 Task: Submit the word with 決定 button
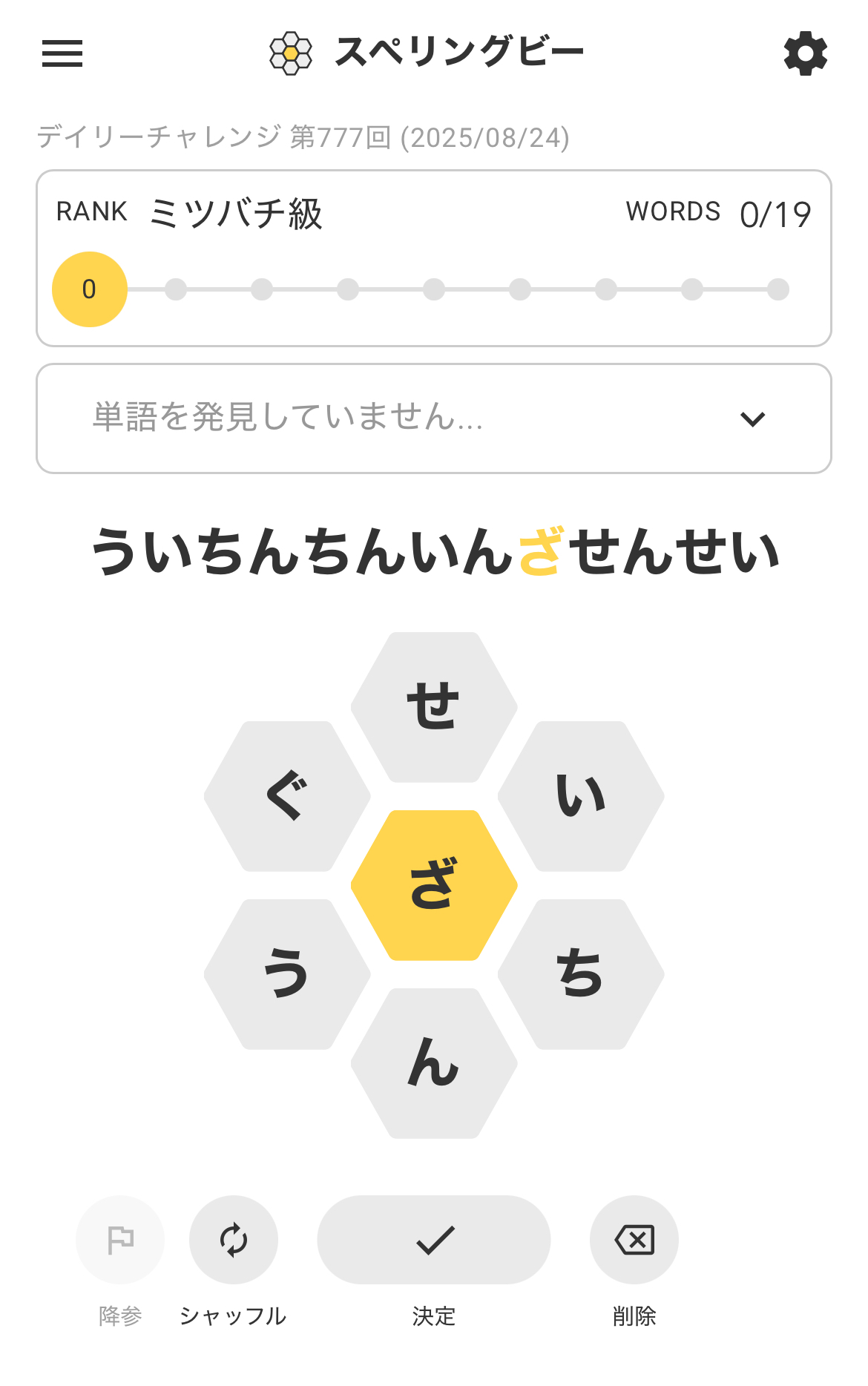(x=434, y=1240)
